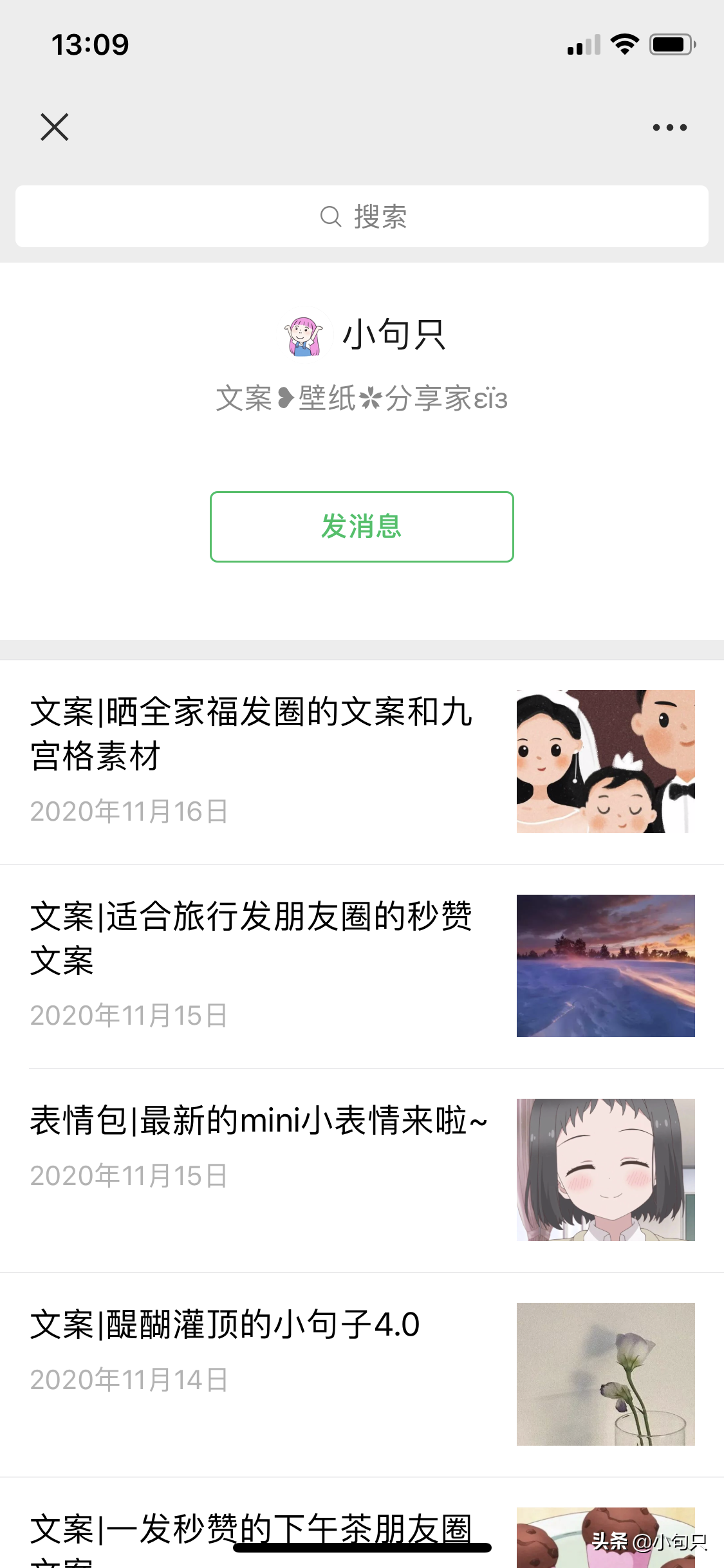Tap the 发消息 message button
Image resolution: width=724 pixels, height=1568 pixels.
(362, 527)
